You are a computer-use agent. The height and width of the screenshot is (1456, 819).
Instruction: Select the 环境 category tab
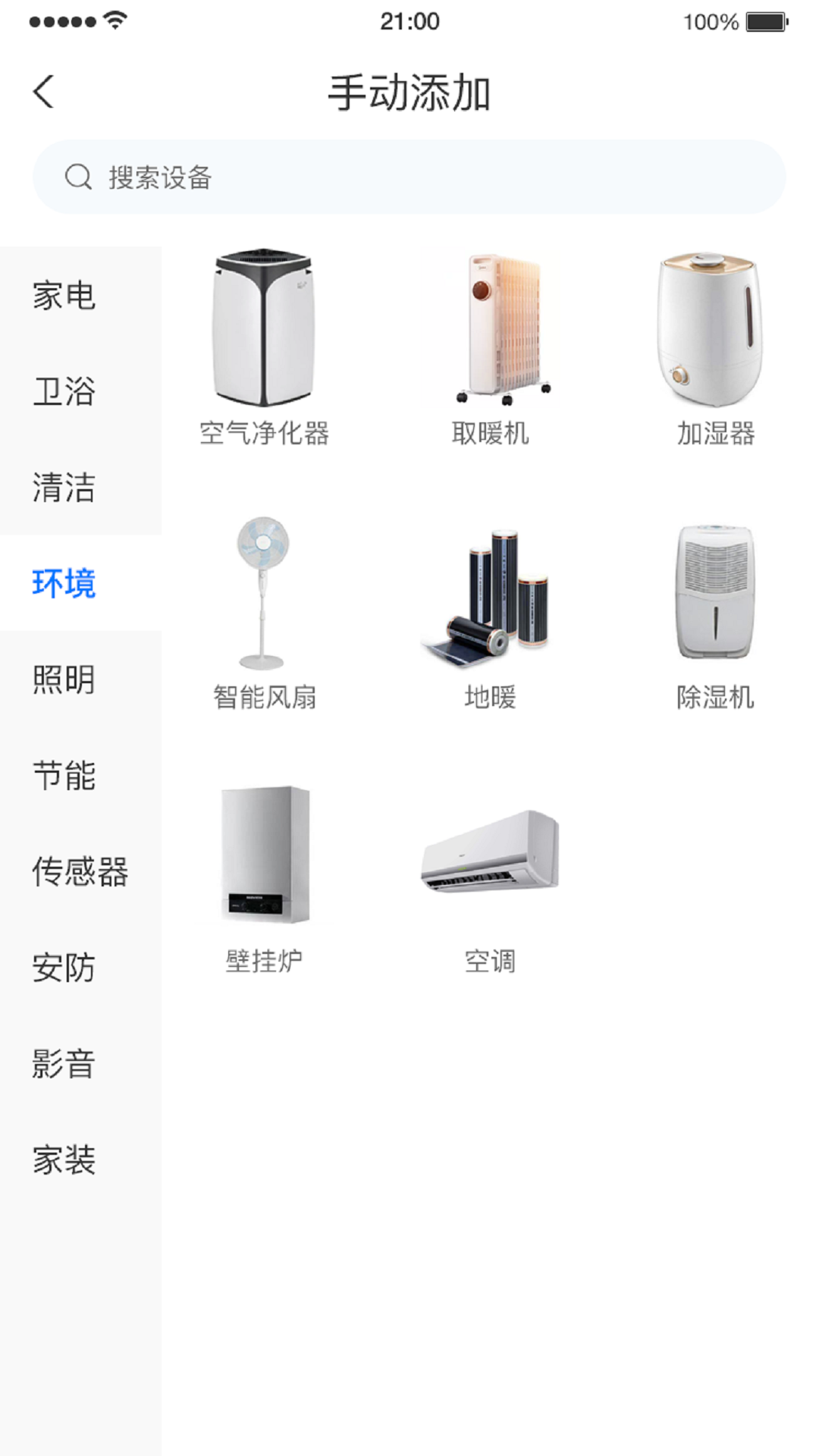(x=64, y=583)
